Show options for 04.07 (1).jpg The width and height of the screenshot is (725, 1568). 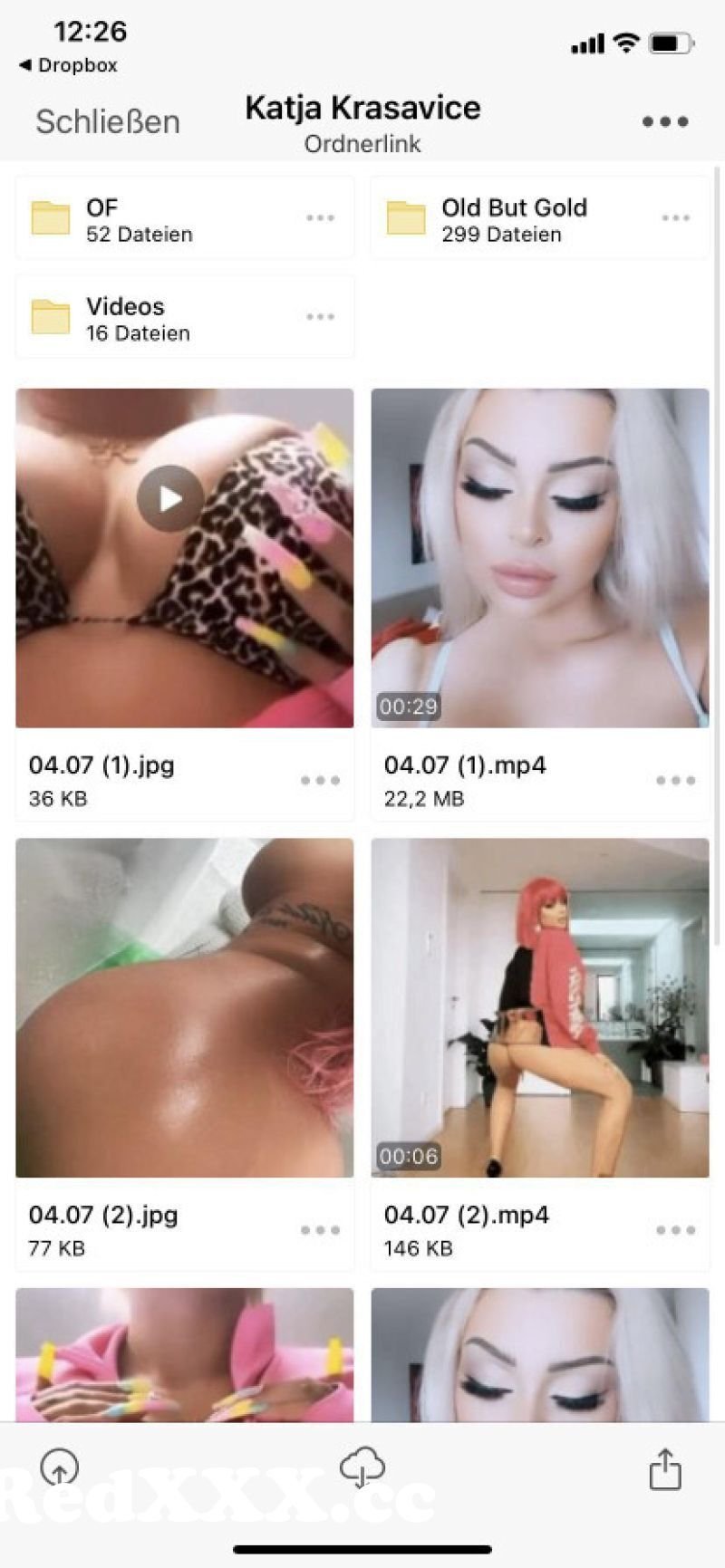pos(320,780)
